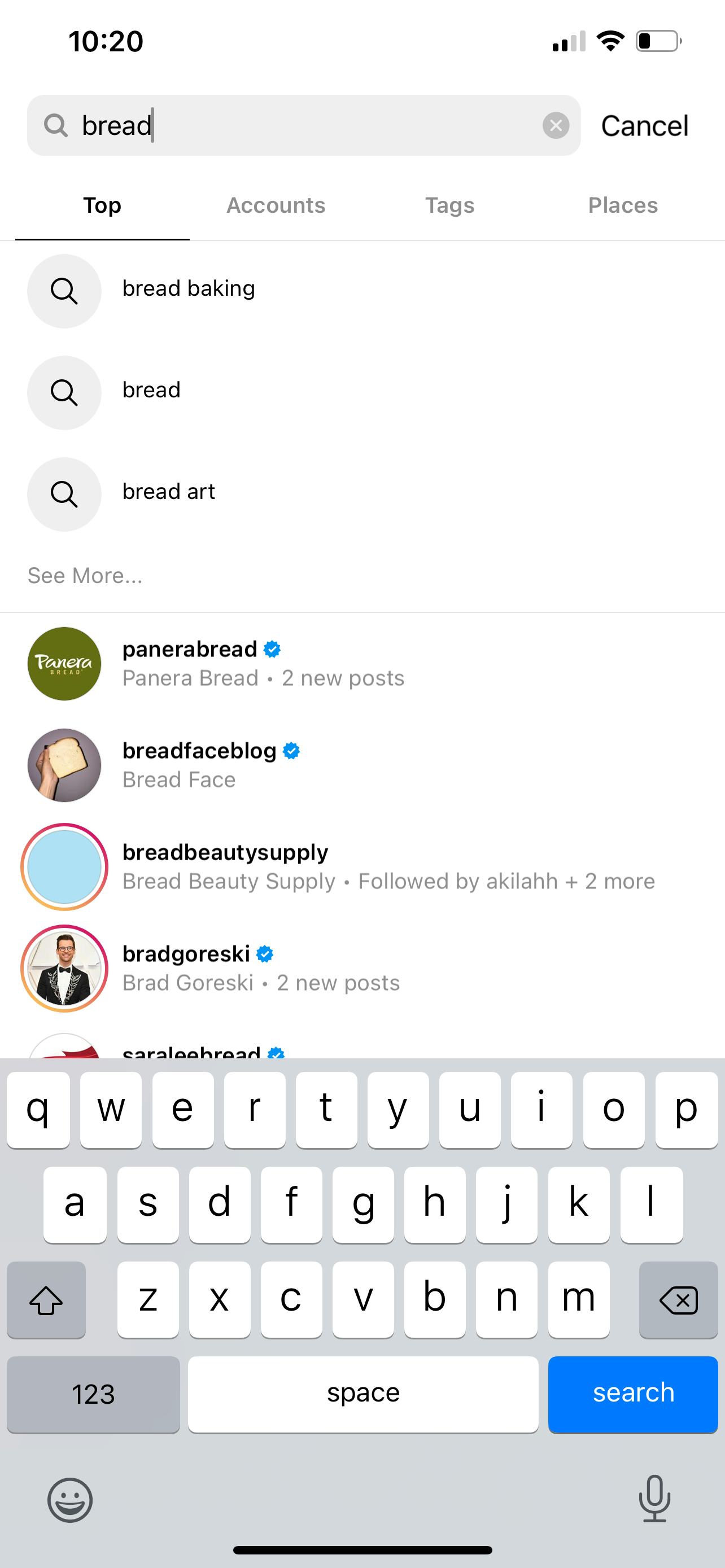
Task: Switch to the Tags tab
Action: (x=450, y=205)
